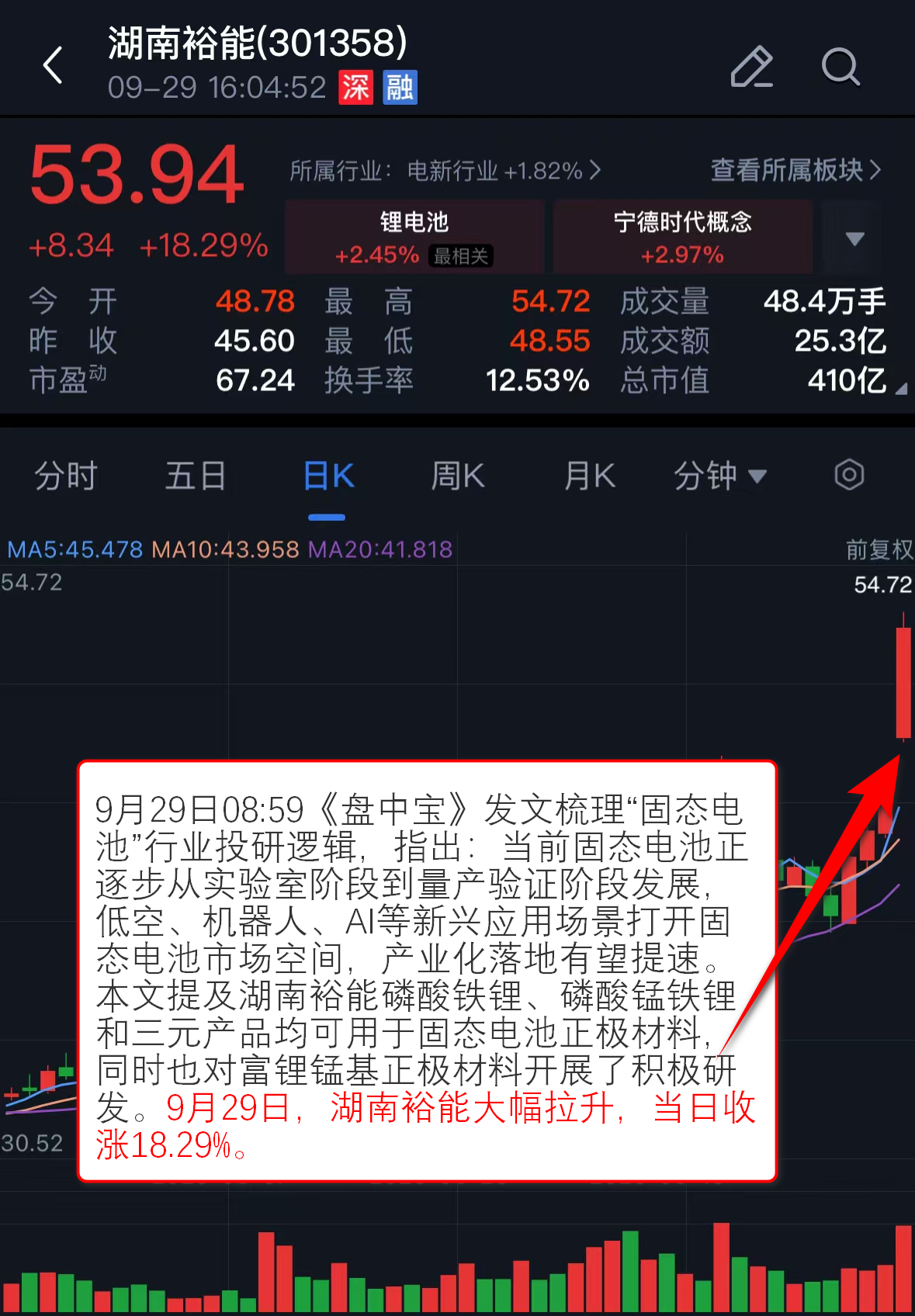Image resolution: width=915 pixels, height=1316 pixels.
Task: Change the 前复权 adjustment option
Action: (879, 549)
